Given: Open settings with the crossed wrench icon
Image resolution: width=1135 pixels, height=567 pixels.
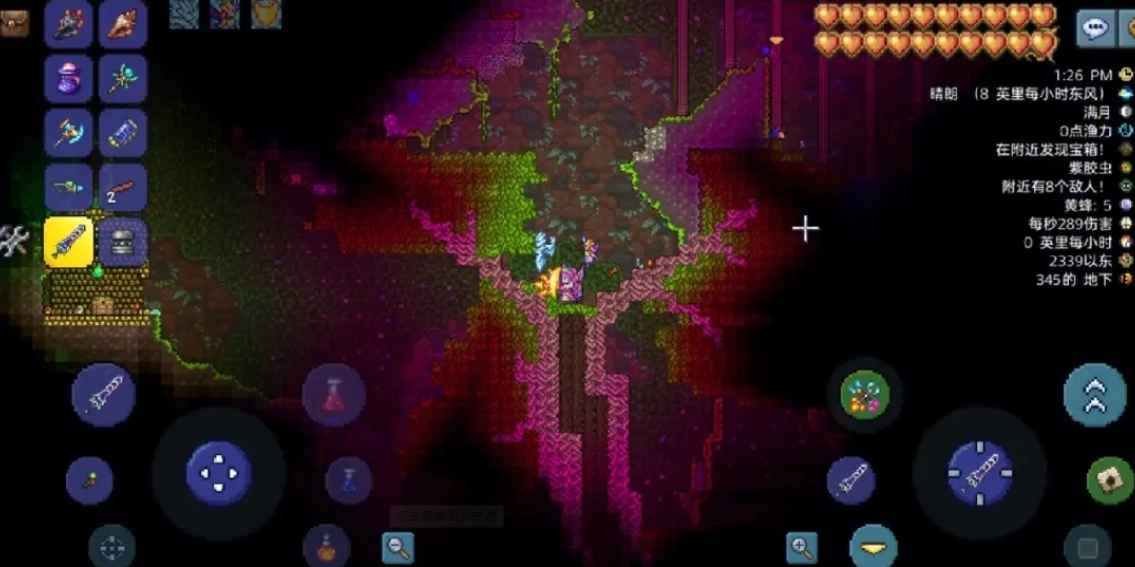Looking at the screenshot, I should click(x=14, y=240).
